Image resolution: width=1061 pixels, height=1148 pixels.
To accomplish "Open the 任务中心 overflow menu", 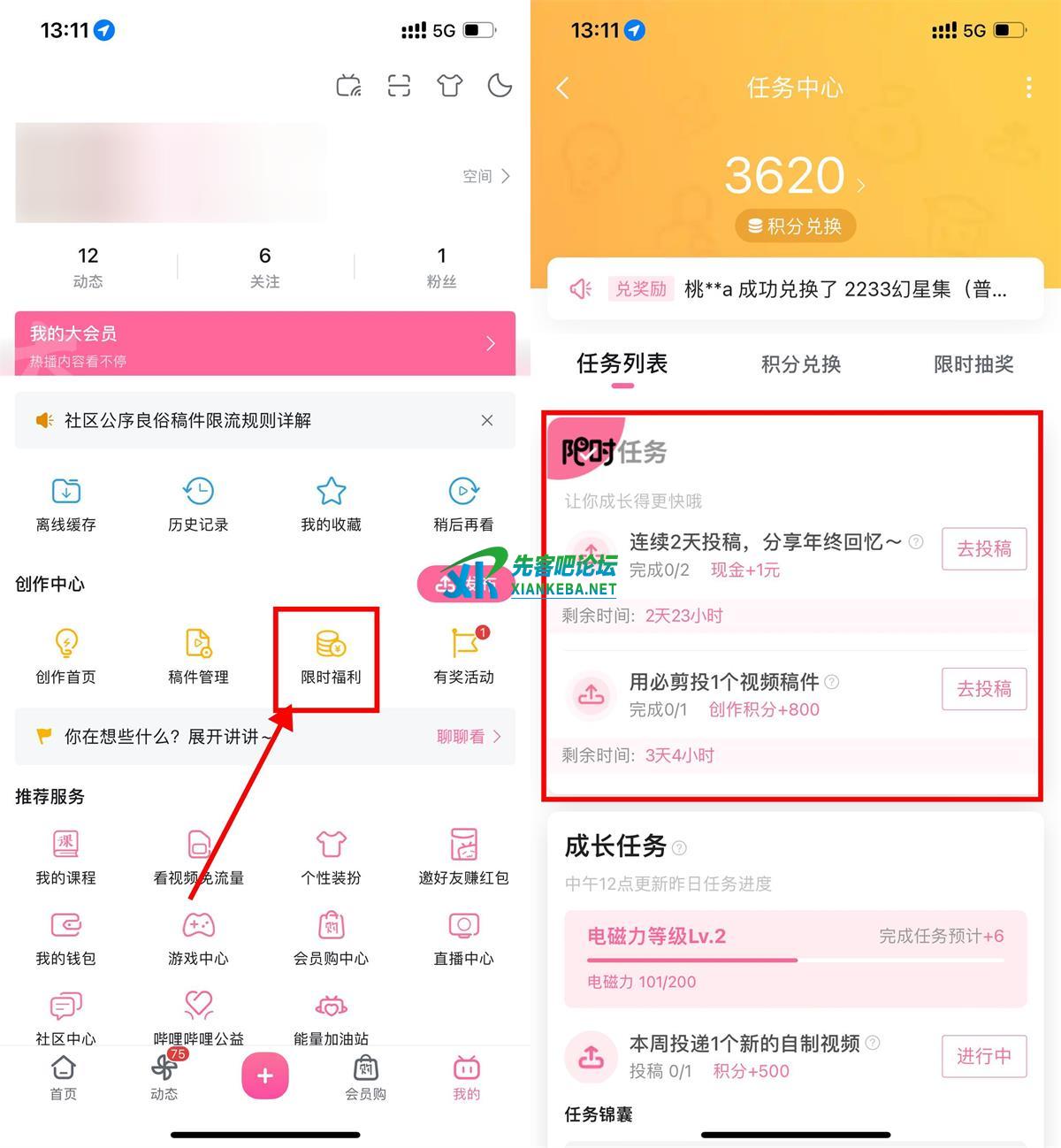I will point(1028,88).
